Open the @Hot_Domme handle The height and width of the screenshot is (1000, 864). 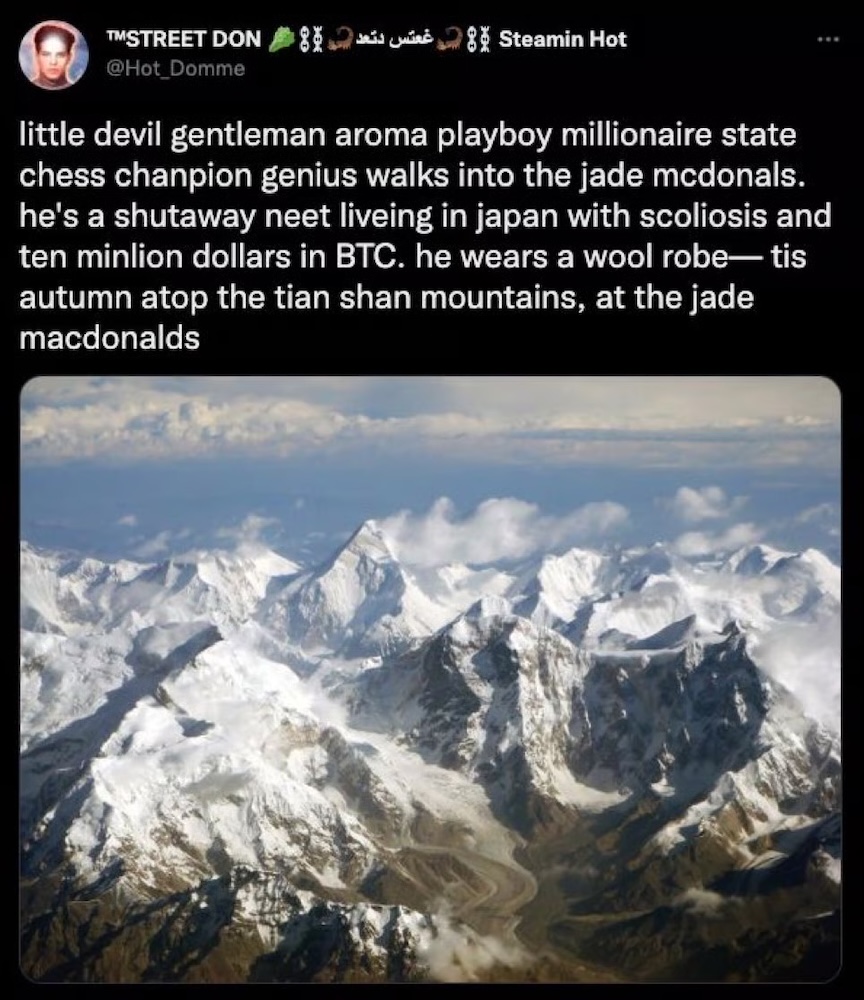click(x=175, y=69)
